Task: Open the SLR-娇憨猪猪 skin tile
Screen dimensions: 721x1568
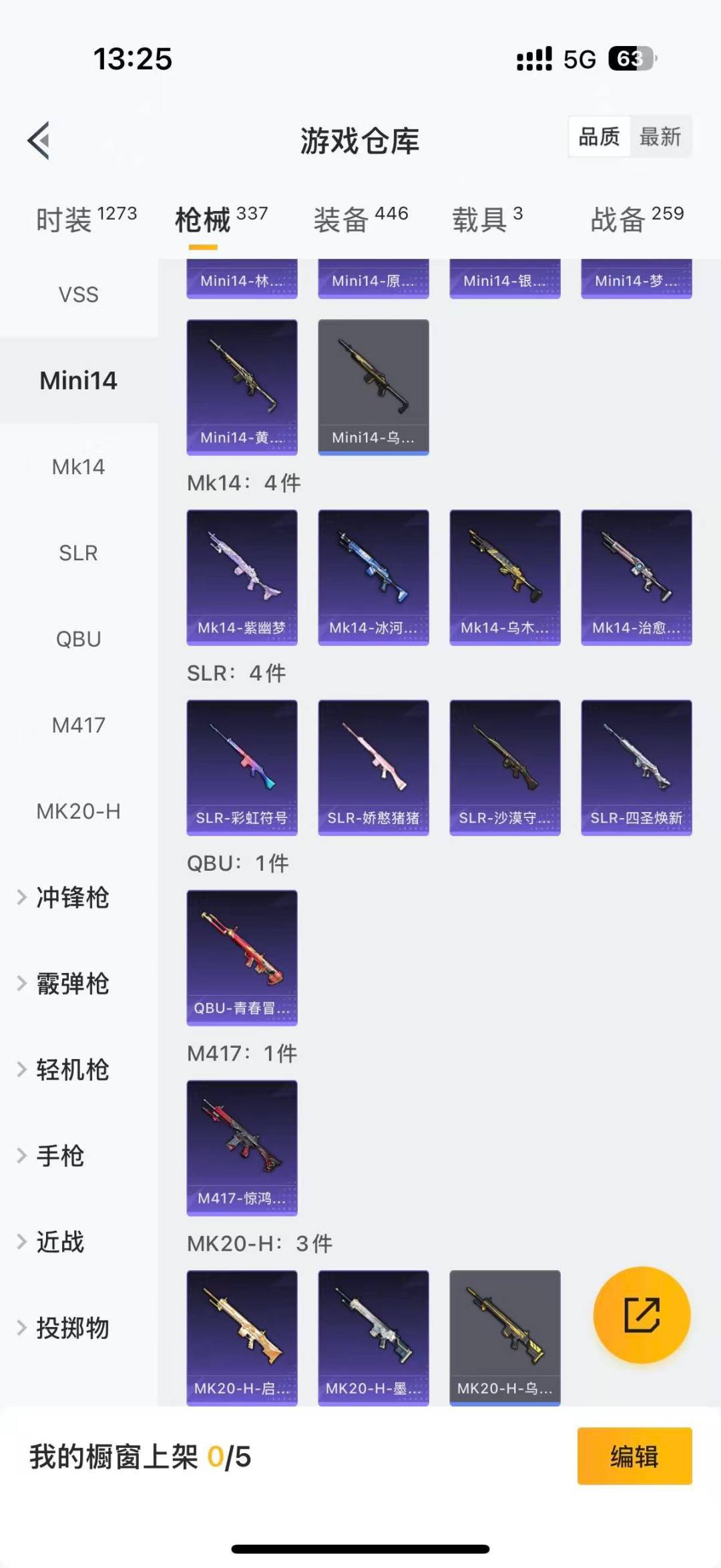Action: tap(373, 767)
